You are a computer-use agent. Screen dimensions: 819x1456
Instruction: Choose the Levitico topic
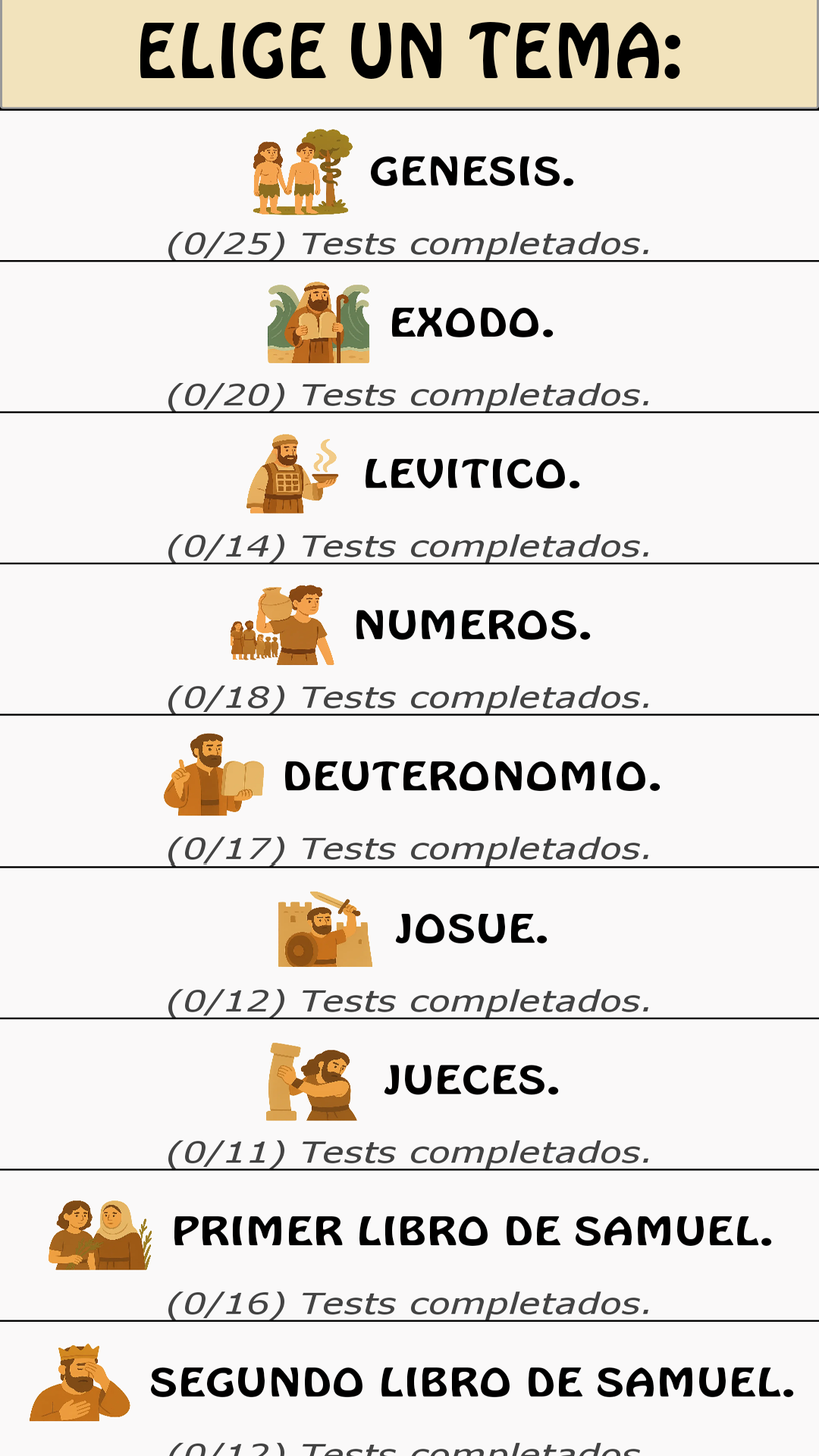tap(409, 488)
